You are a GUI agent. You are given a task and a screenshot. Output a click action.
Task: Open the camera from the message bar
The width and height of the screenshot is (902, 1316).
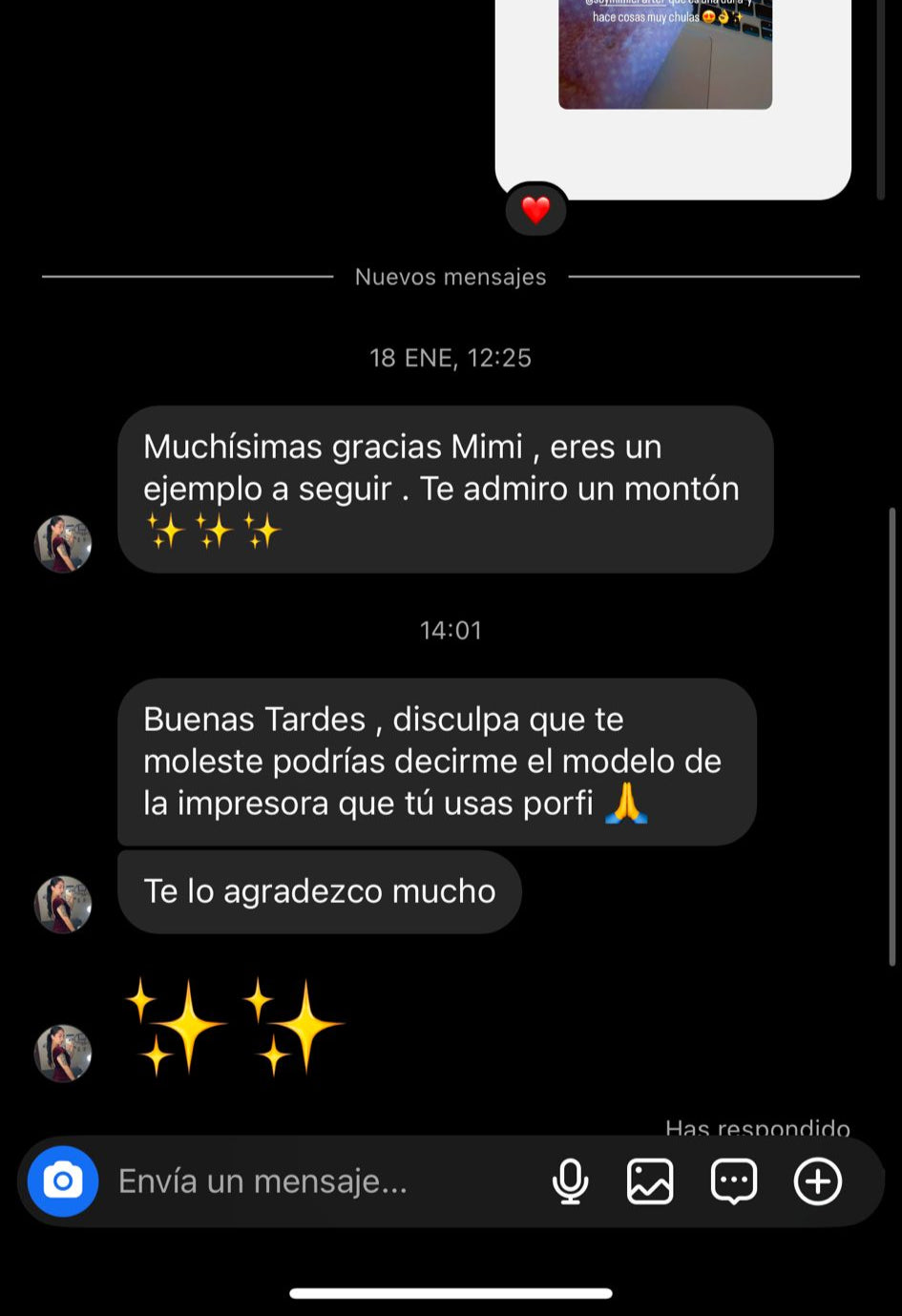click(x=63, y=1181)
